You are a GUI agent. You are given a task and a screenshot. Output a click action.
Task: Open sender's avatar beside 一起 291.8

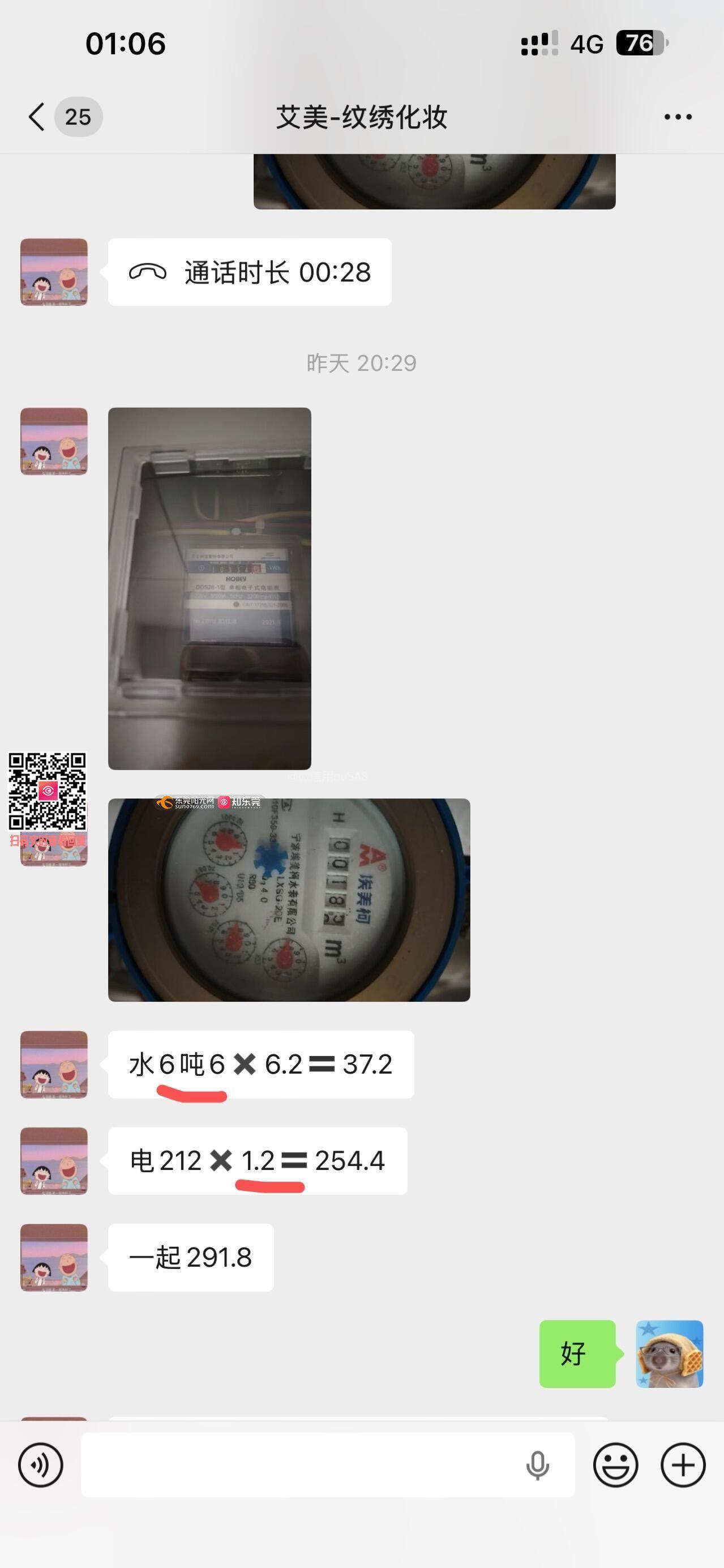click(x=54, y=1257)
